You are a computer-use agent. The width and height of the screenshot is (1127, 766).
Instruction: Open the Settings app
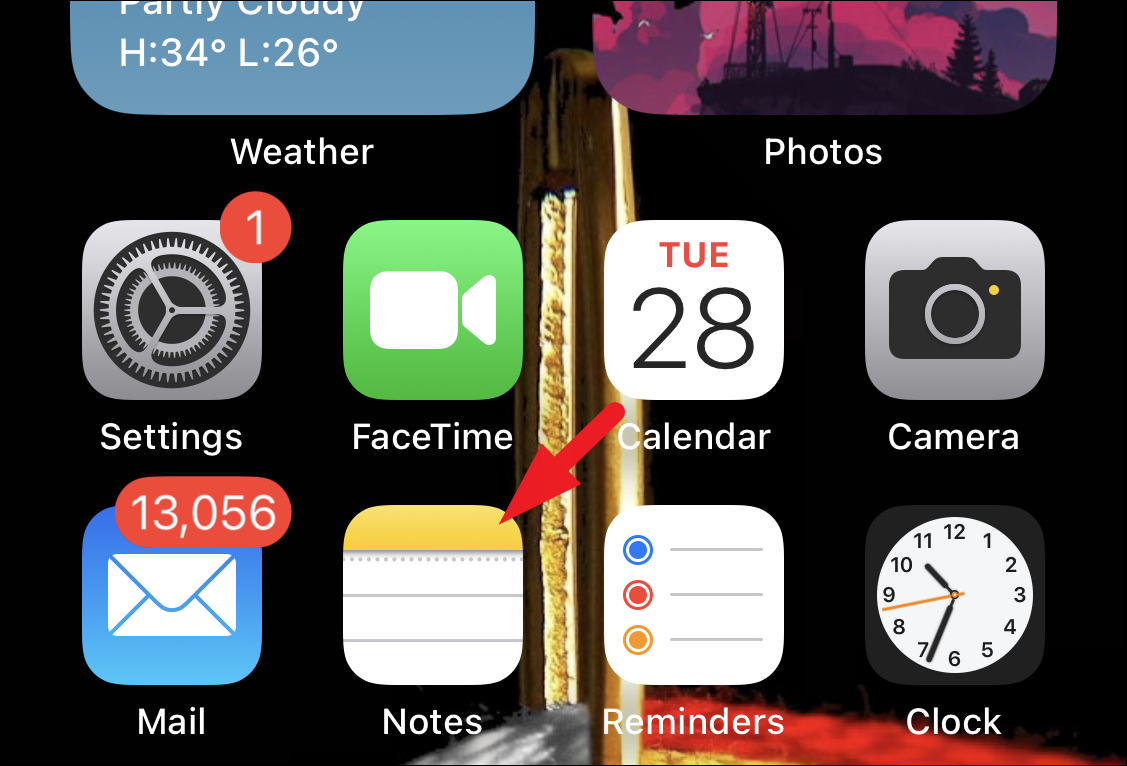171,310
